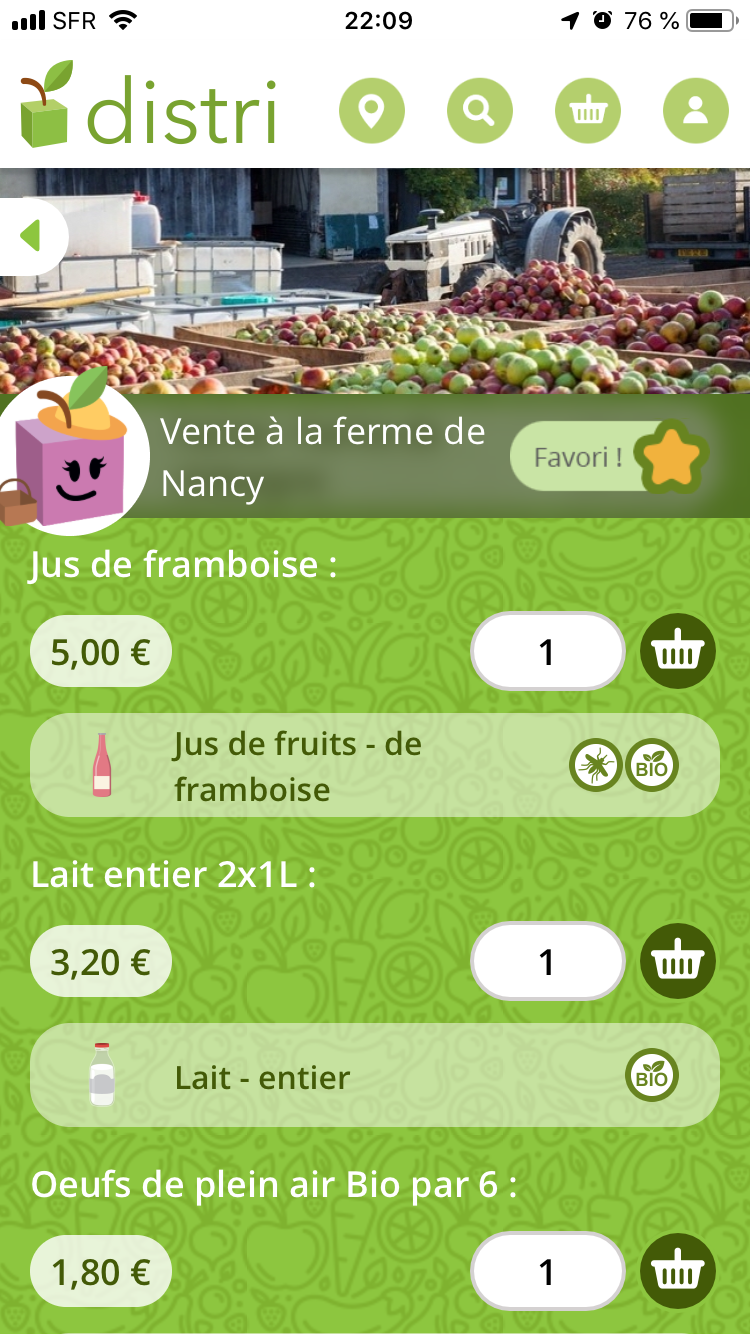Click the quantity field for Jus de framboise
The height and width of the screenshot is (1334, 750).
tap(547, 651)
